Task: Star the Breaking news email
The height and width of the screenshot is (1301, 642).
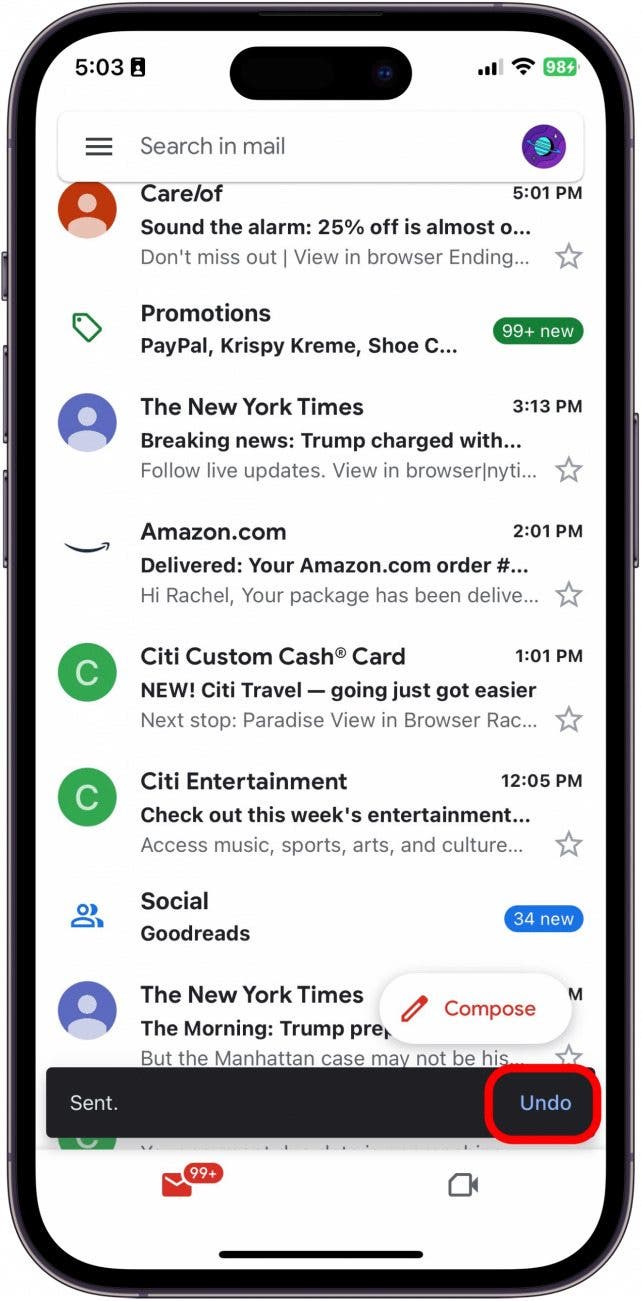Action: click(x=569, y=469)
